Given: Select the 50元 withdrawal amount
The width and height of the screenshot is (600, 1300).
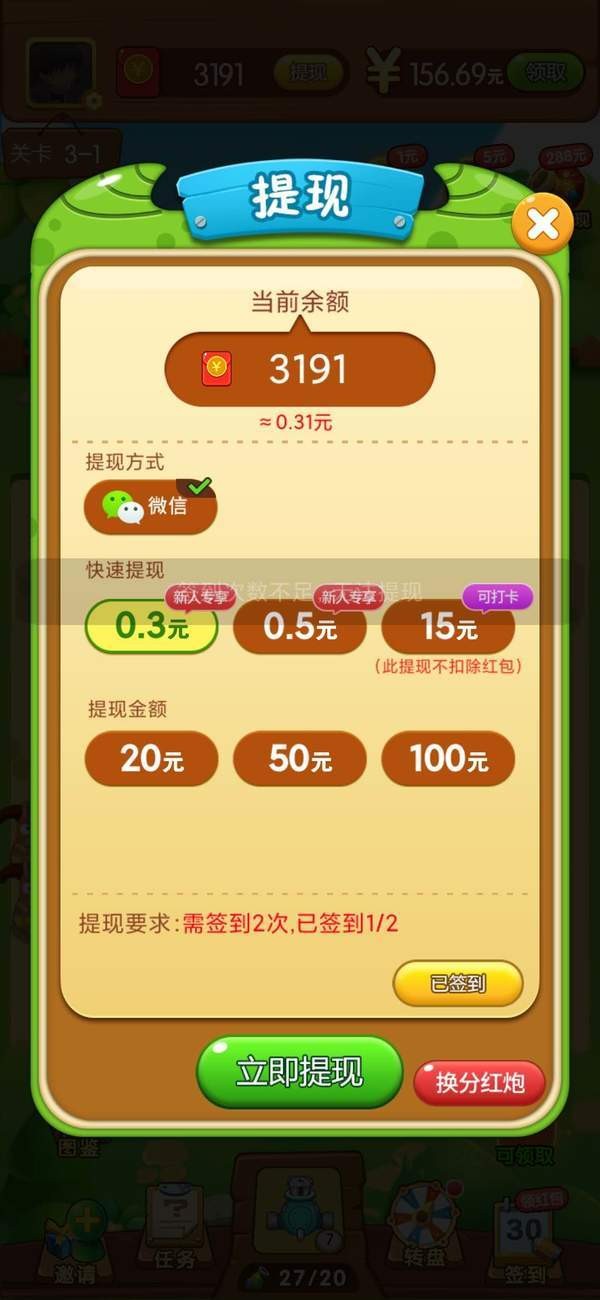Looking at the screenshot, I should click(x=299, y=759).
